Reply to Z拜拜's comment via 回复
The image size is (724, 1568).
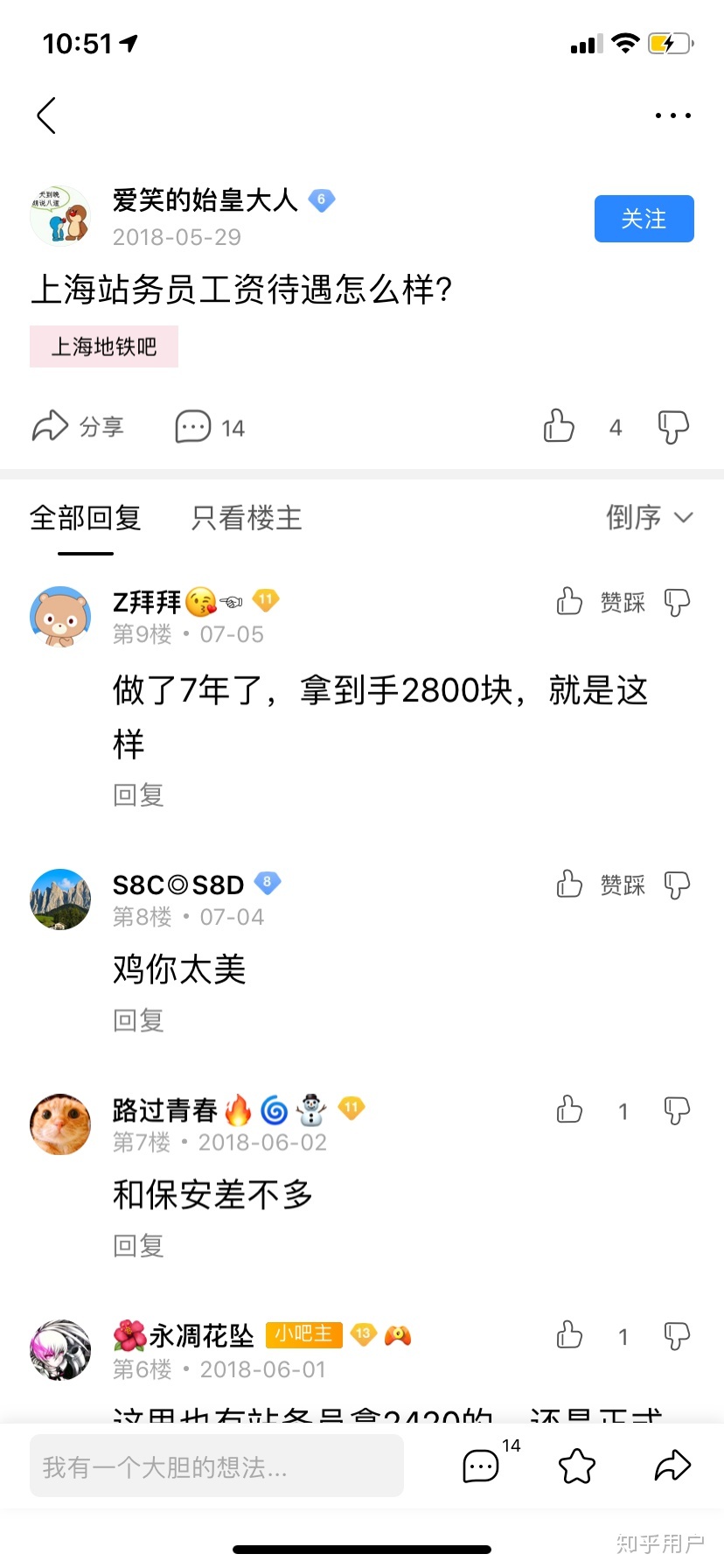pyautogui.click(x=138, y=794)
